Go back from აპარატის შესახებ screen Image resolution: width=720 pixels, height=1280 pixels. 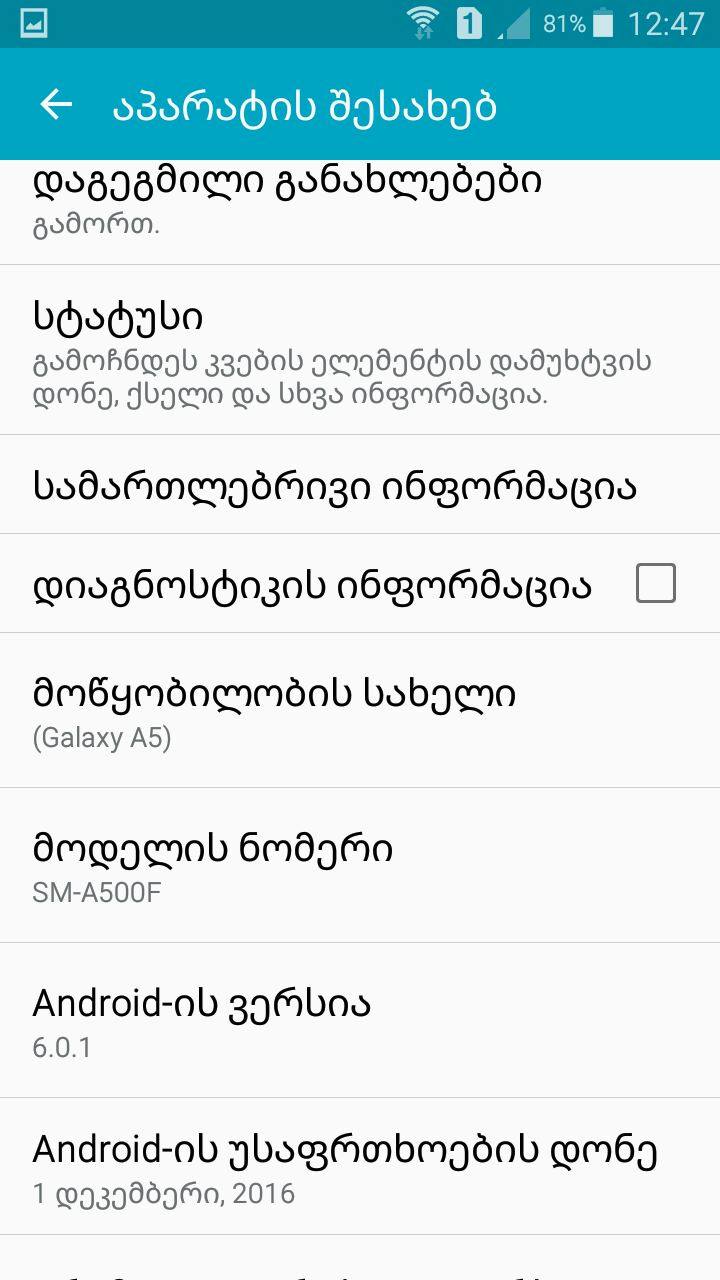57,105
